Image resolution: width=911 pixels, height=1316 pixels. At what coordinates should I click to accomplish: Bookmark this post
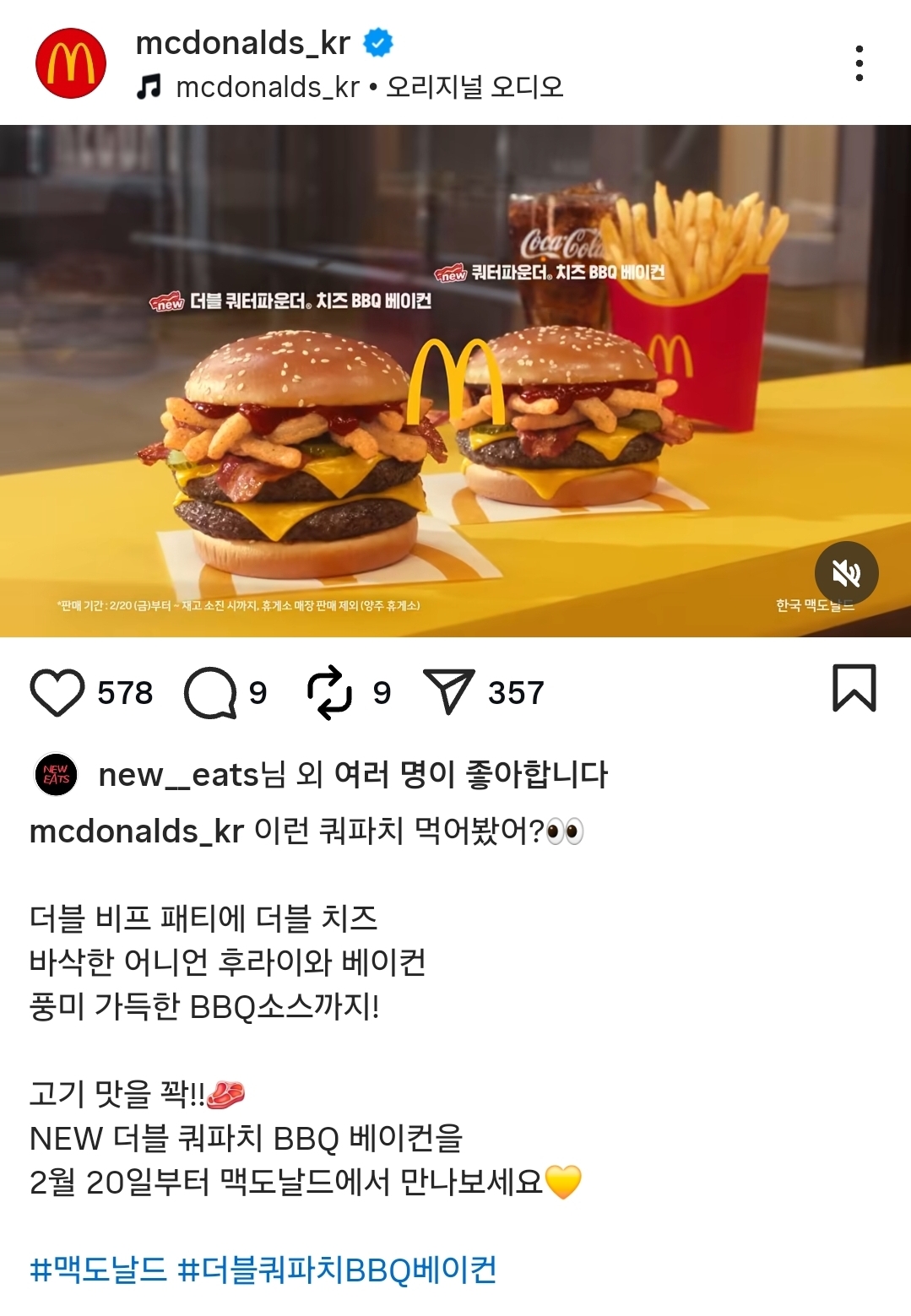coord(854,688)
